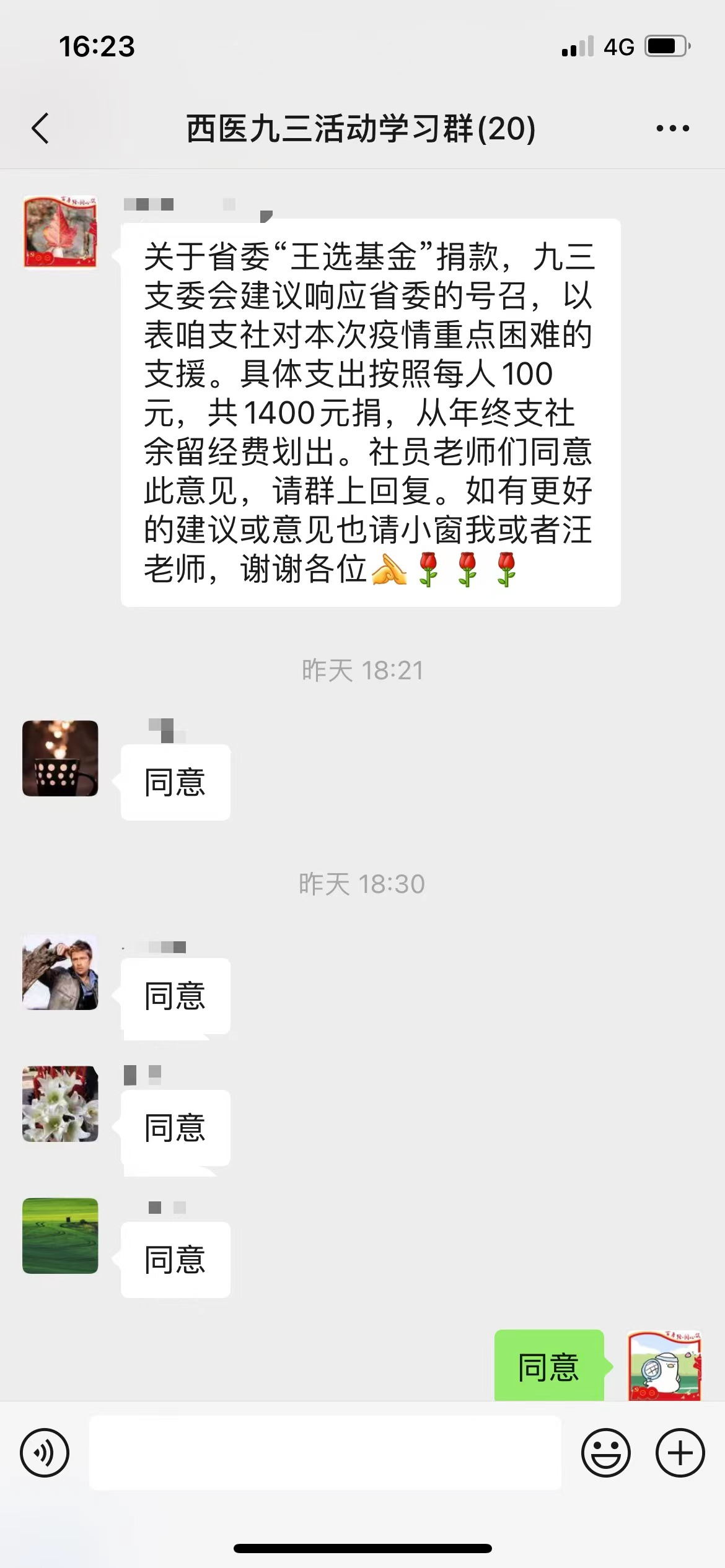Screen dimensions: 725x1568
Task: Switch to voice message input
Action: point(45,1452)
